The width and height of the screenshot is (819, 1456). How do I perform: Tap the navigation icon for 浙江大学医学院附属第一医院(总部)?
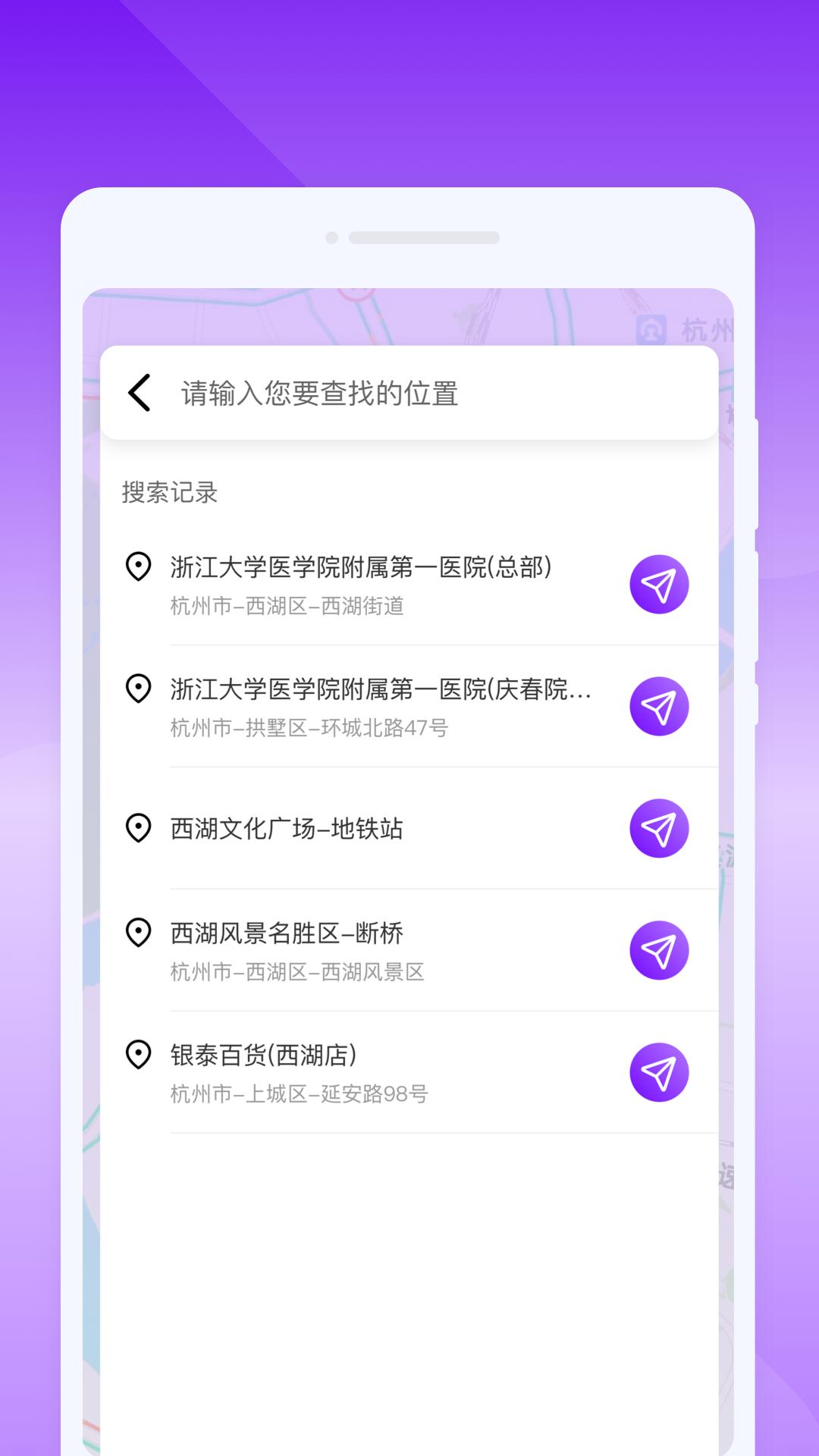(x=659, y=584)
